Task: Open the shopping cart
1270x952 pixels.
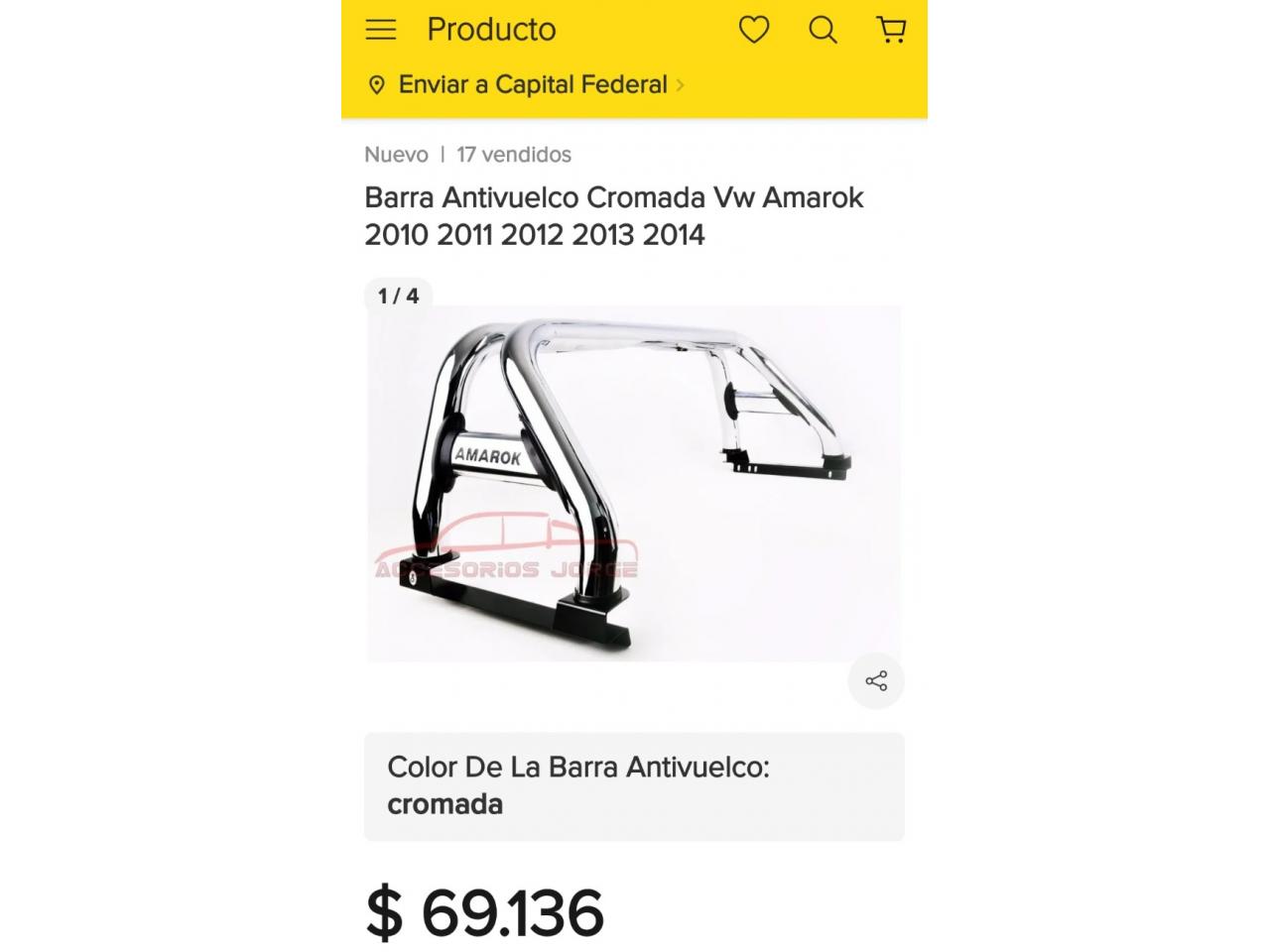Action: point(892,30)
